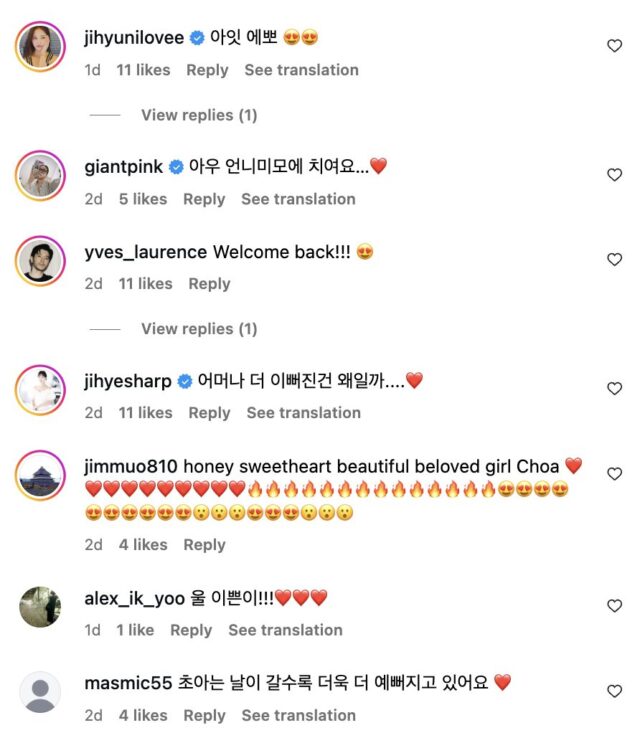Like masmic55's comment
The image size is (640, 743).
(x=615, y=691)
